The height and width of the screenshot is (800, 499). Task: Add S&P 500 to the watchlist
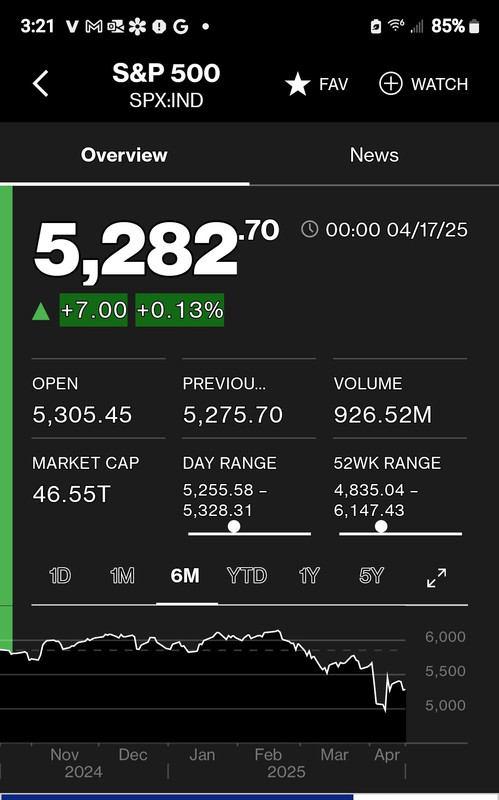423,84
